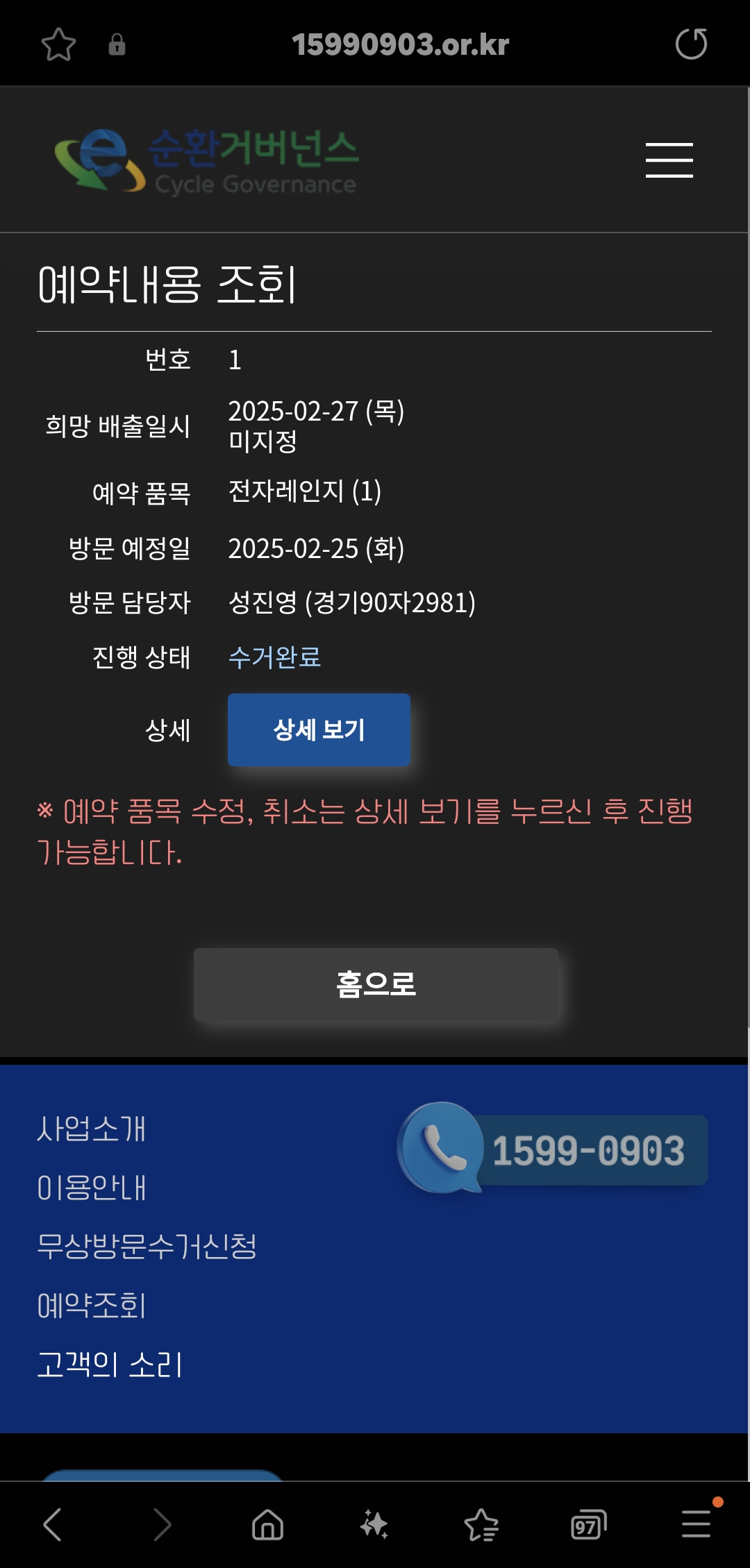
Task: Bookmark this page with the star icon
Action: [x=58, y=44]
